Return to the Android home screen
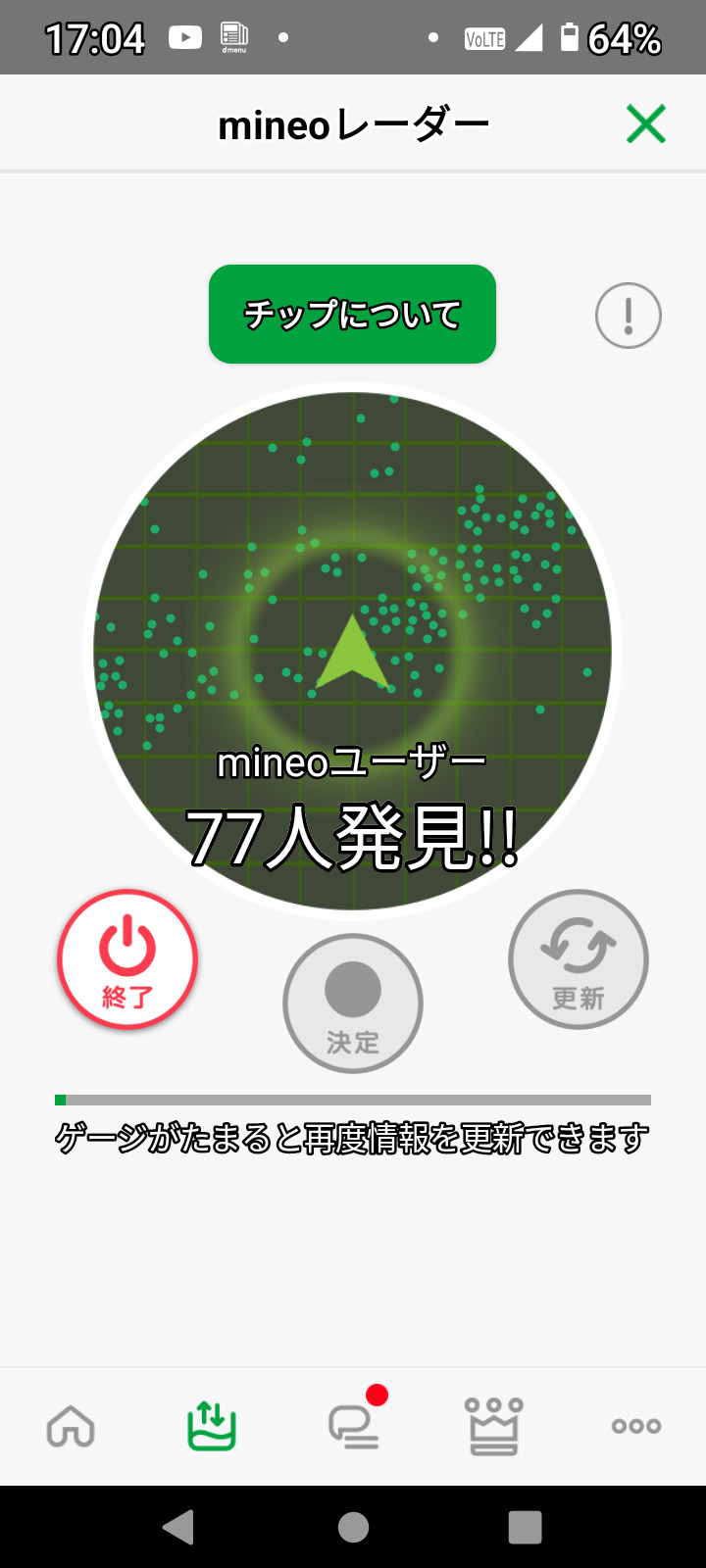Screen dimensions: 706x1568 353,1527
